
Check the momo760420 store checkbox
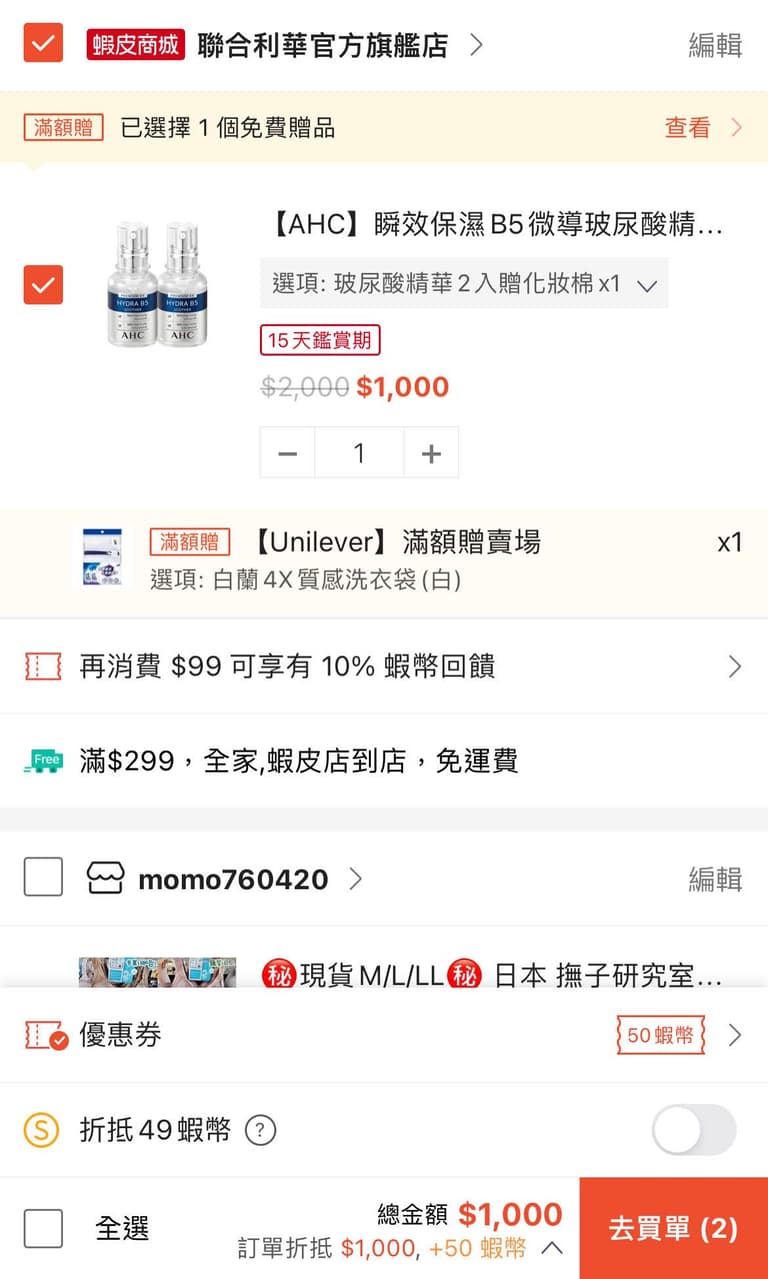[x=42, y=877]
